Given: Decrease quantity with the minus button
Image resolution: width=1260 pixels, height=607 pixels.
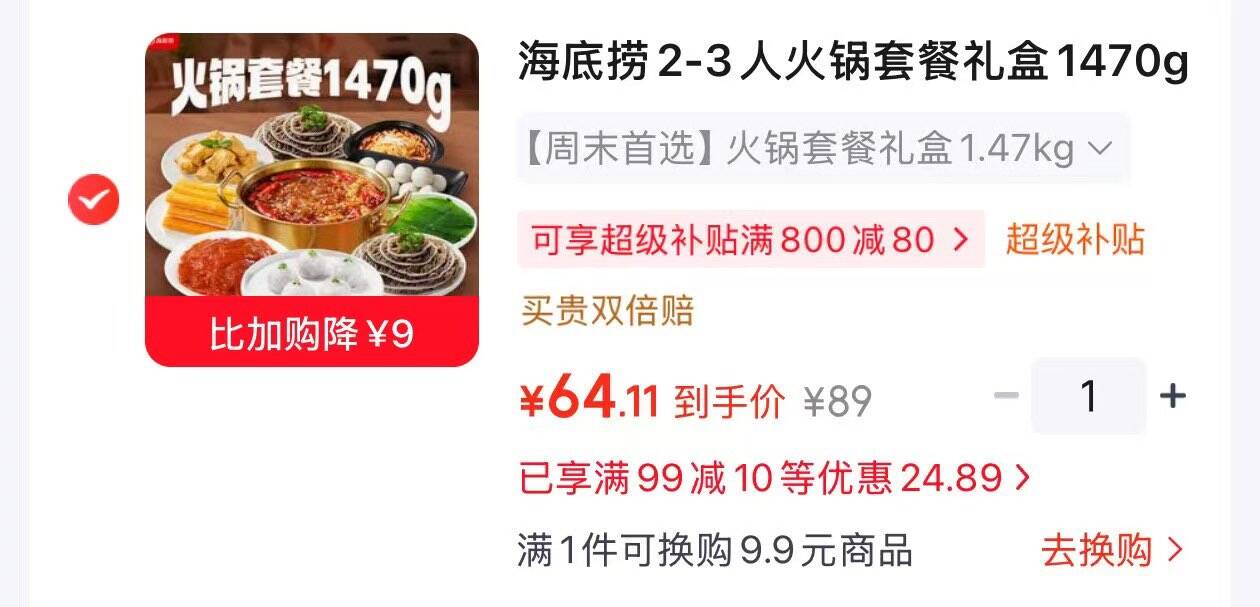Looking at the screenshot, I should (x=1005, y=397).
